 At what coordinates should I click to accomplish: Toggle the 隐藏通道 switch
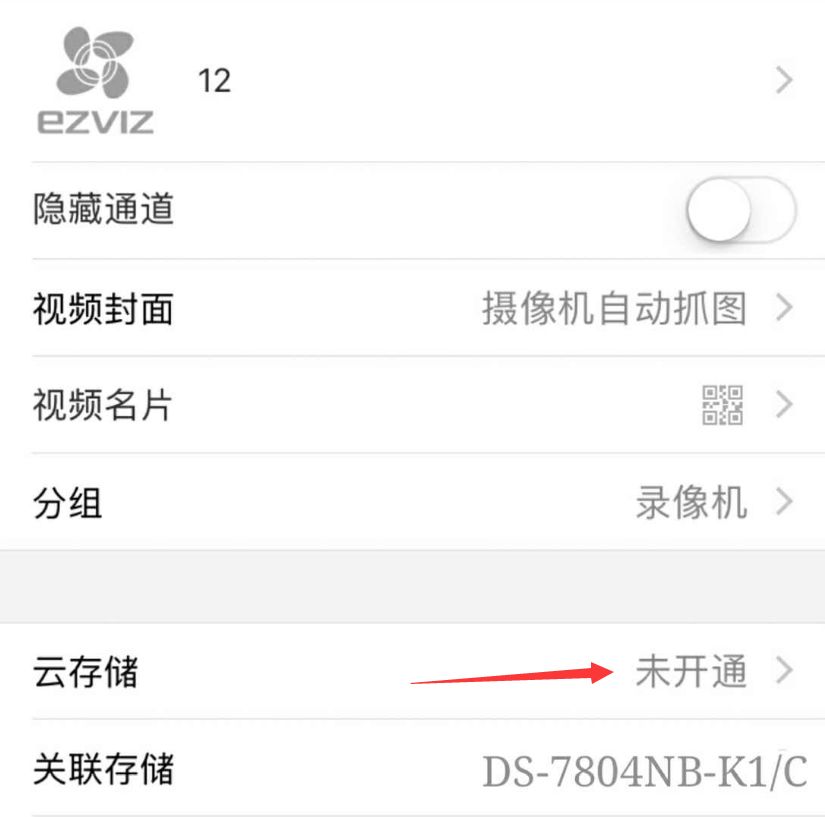pyautogui.click(x=741, y=210)
